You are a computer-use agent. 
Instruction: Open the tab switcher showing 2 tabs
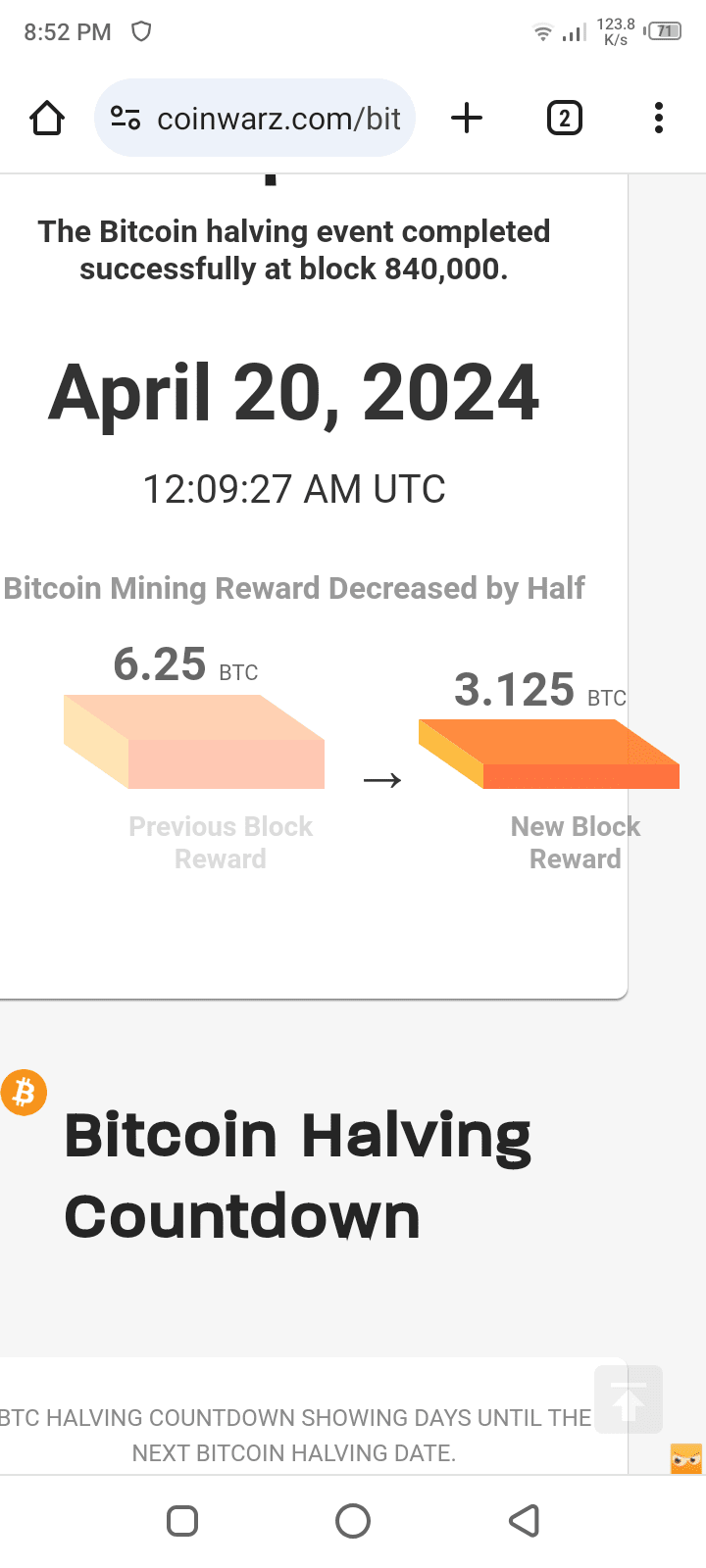click(x=564, y=118)
